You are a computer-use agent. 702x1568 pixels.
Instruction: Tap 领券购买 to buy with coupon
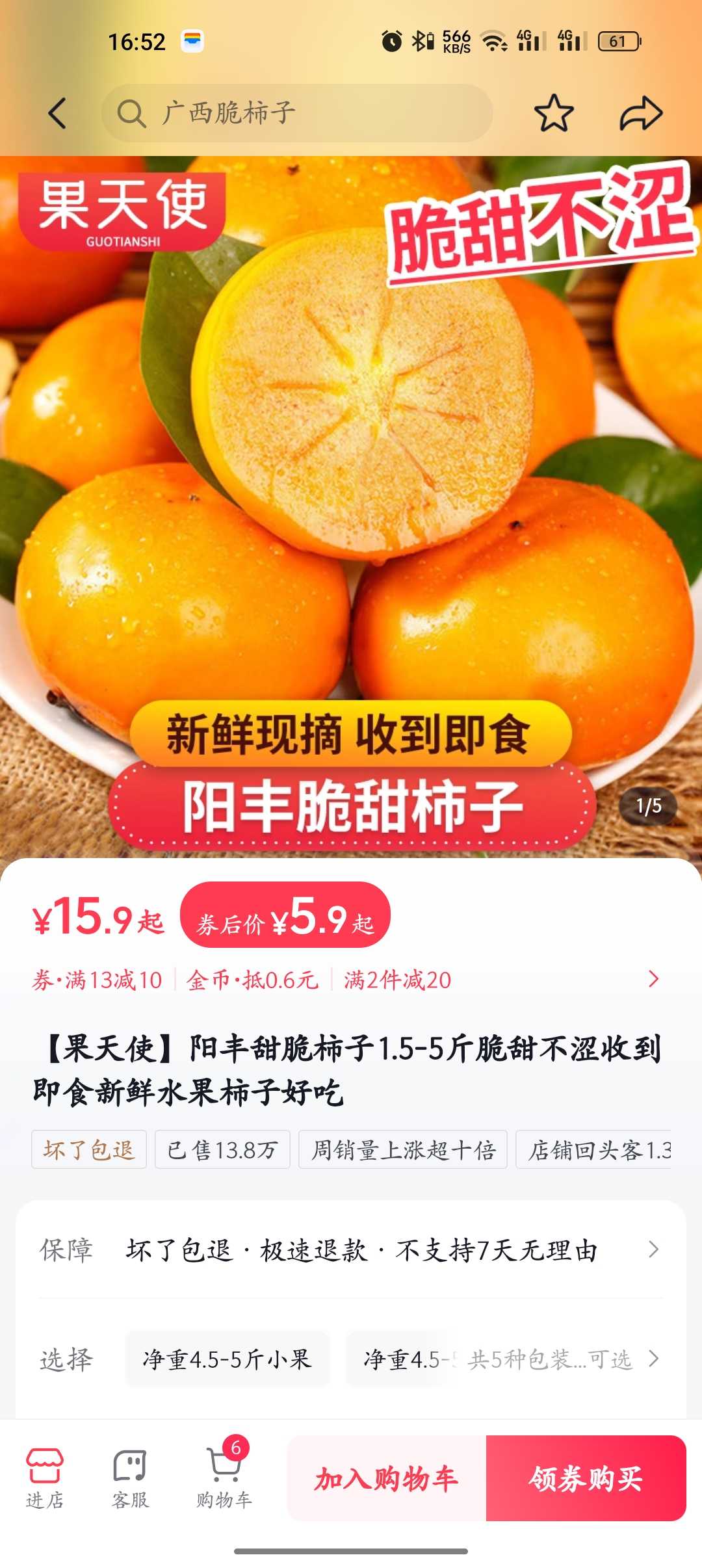[x=586, y=1479]
